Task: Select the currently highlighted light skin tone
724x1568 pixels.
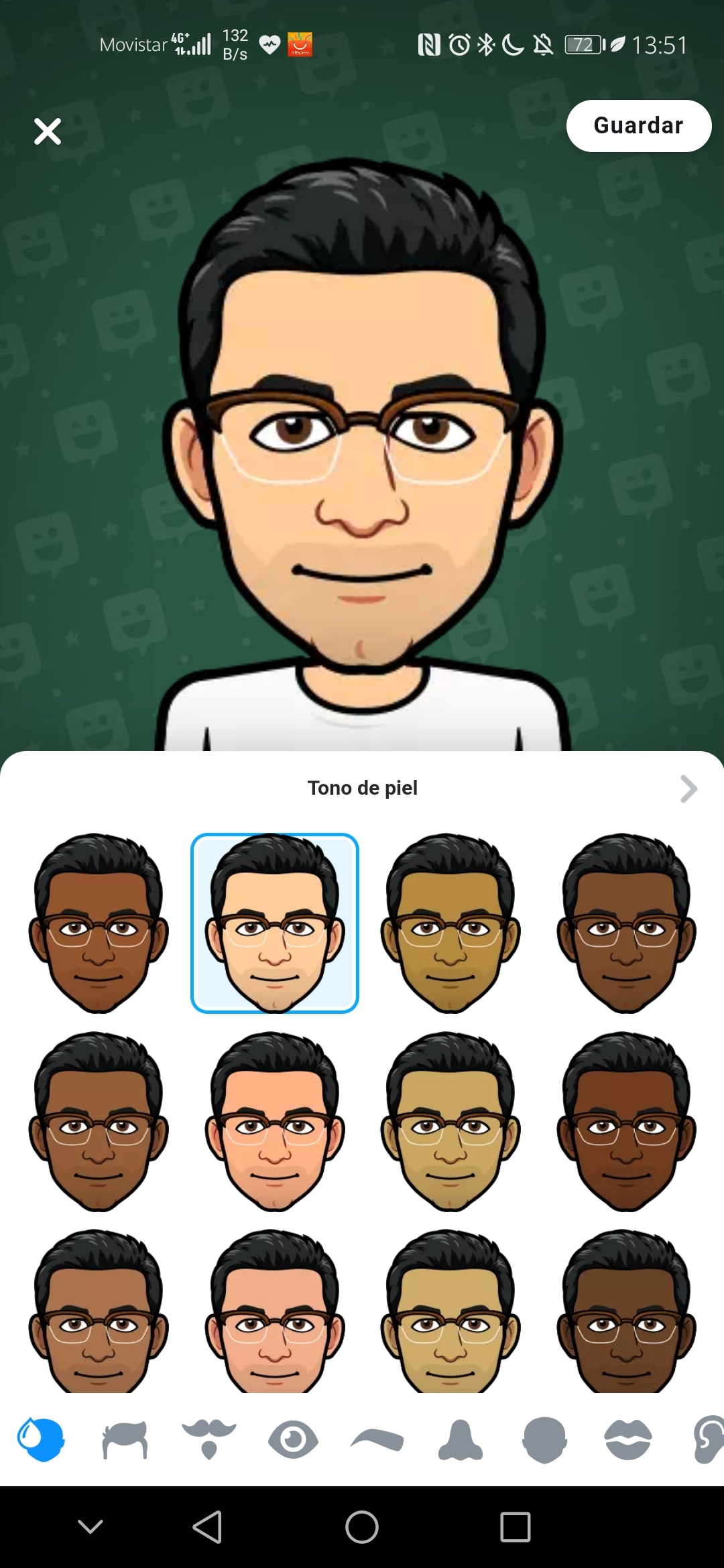Action: pyautogui.click(x=275, y=923)
